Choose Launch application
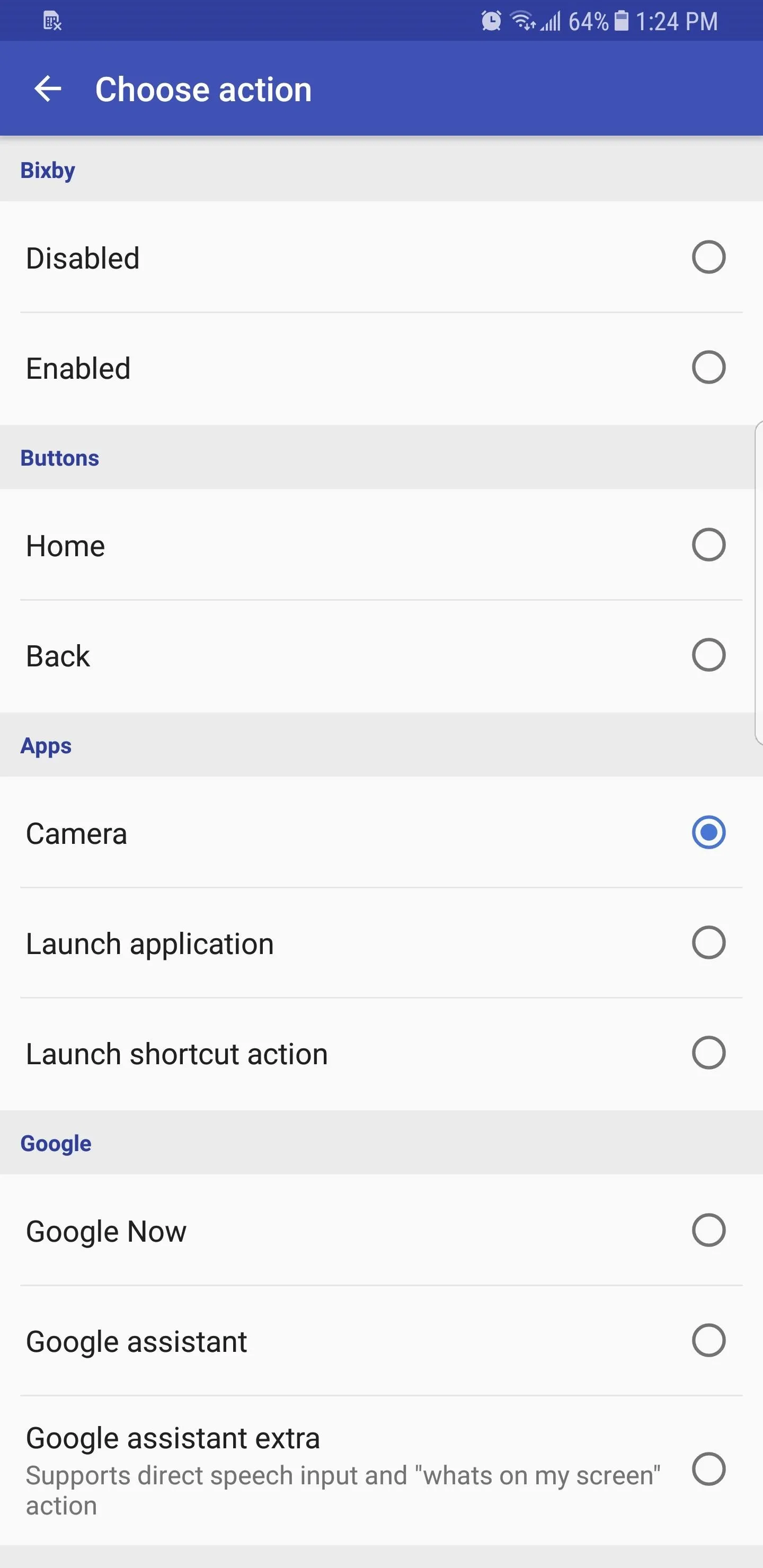This screenshot has width=763, height=1568. [x=381, y=943]
